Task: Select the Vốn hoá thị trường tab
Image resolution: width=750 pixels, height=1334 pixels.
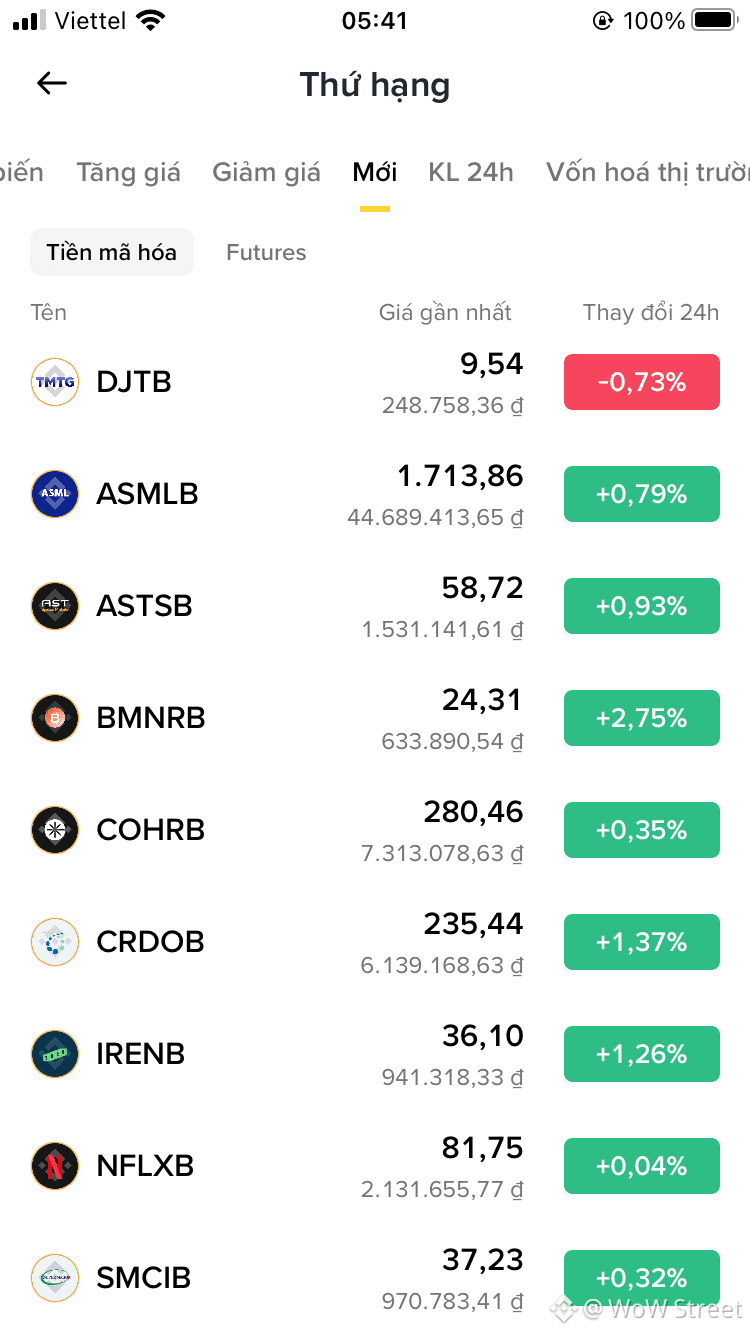Action: tap(648, 172)
